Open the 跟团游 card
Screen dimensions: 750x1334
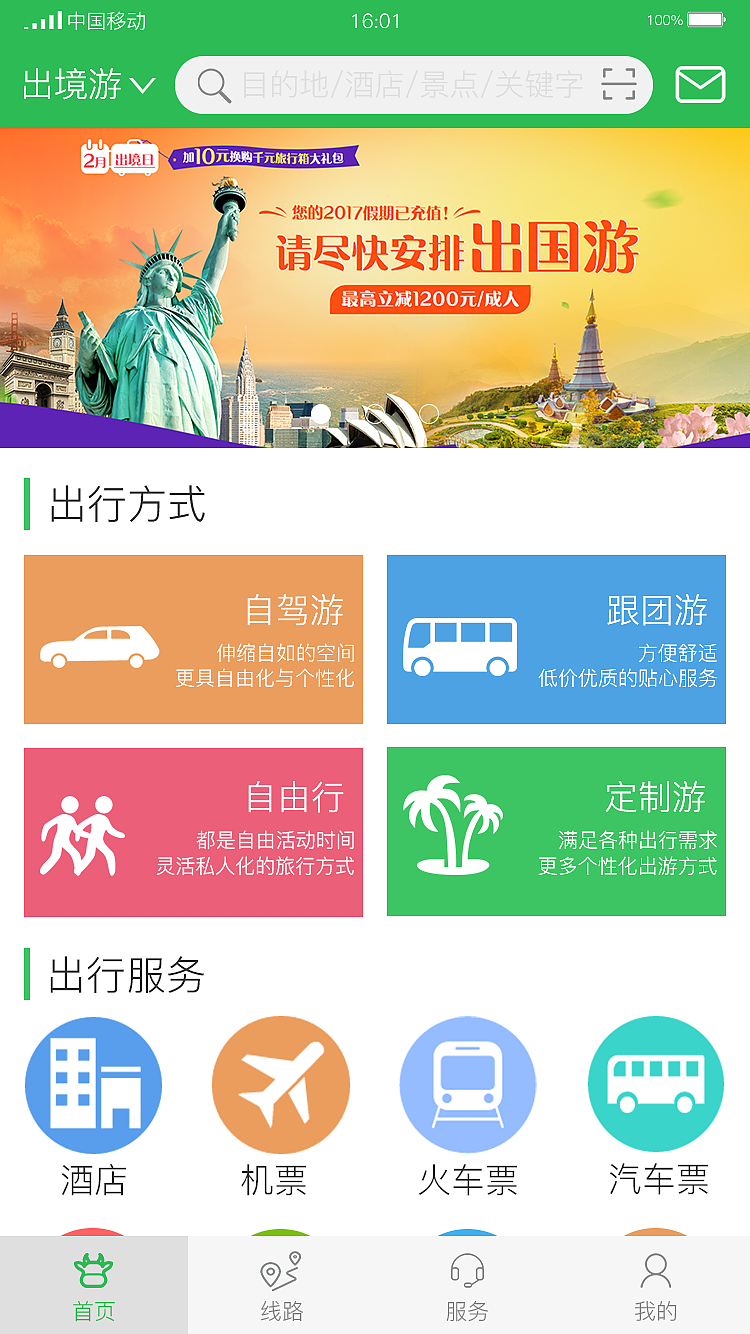pos(556,639)
